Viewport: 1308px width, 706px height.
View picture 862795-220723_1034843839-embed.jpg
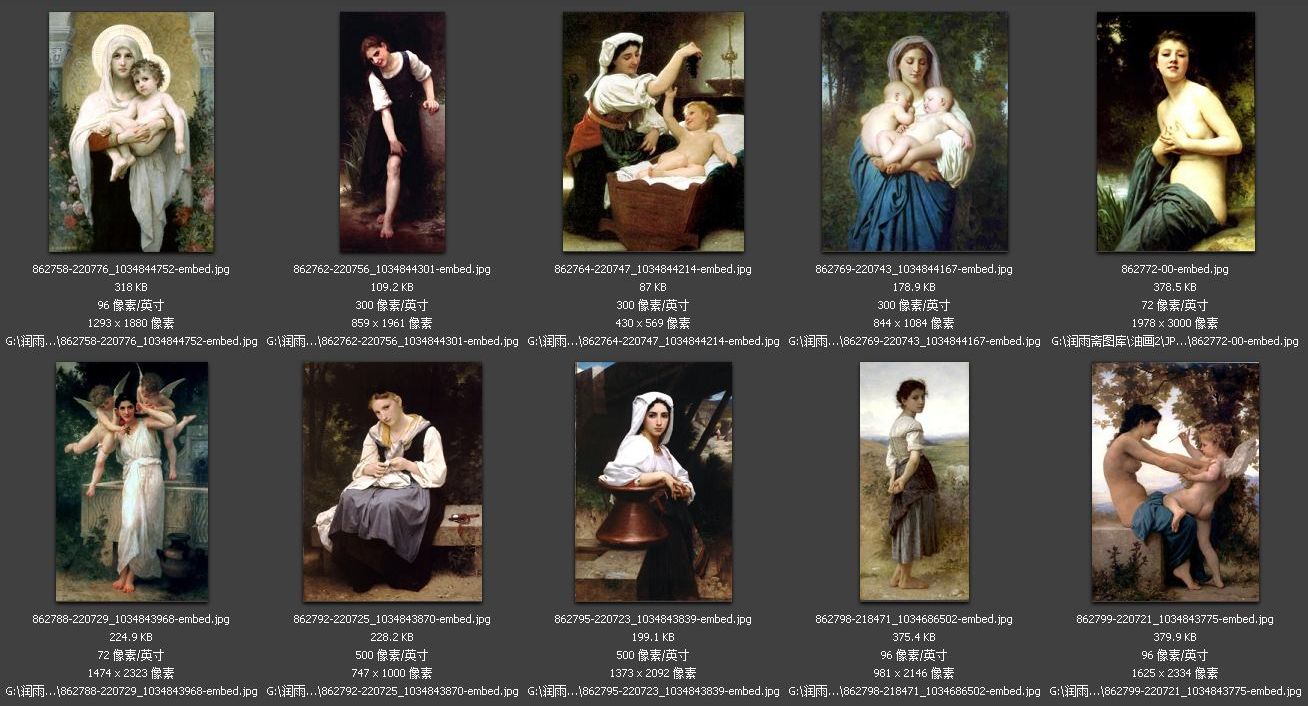tap(653, 482)
